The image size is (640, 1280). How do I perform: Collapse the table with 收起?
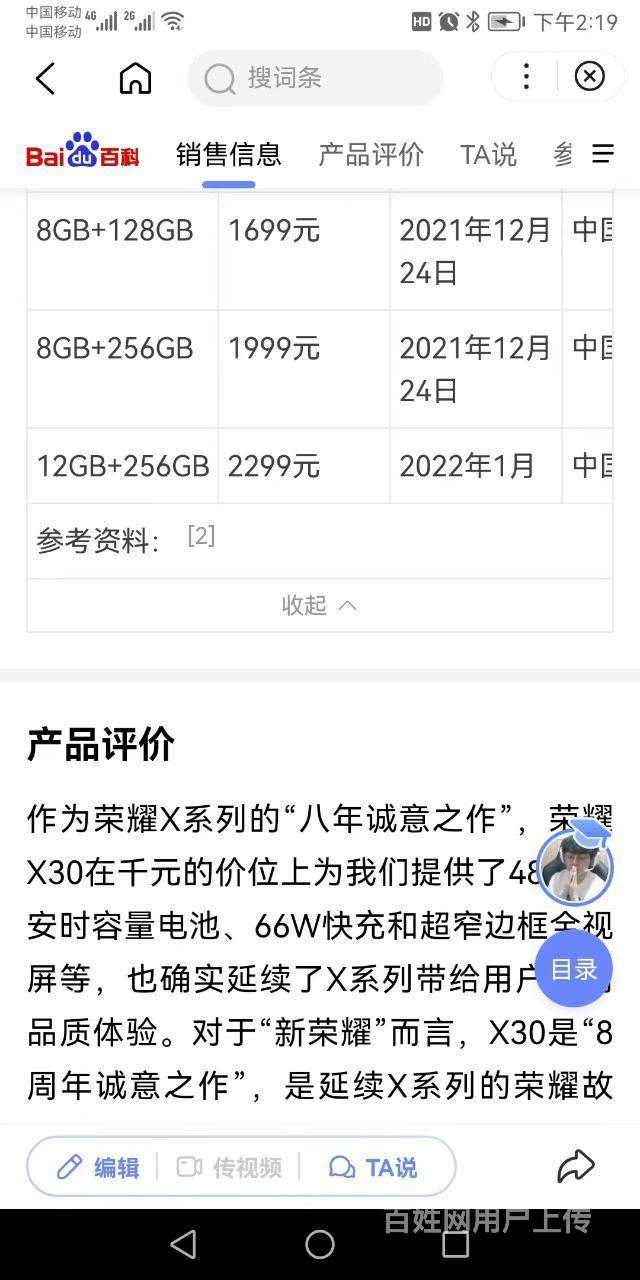tap(319, 605)
